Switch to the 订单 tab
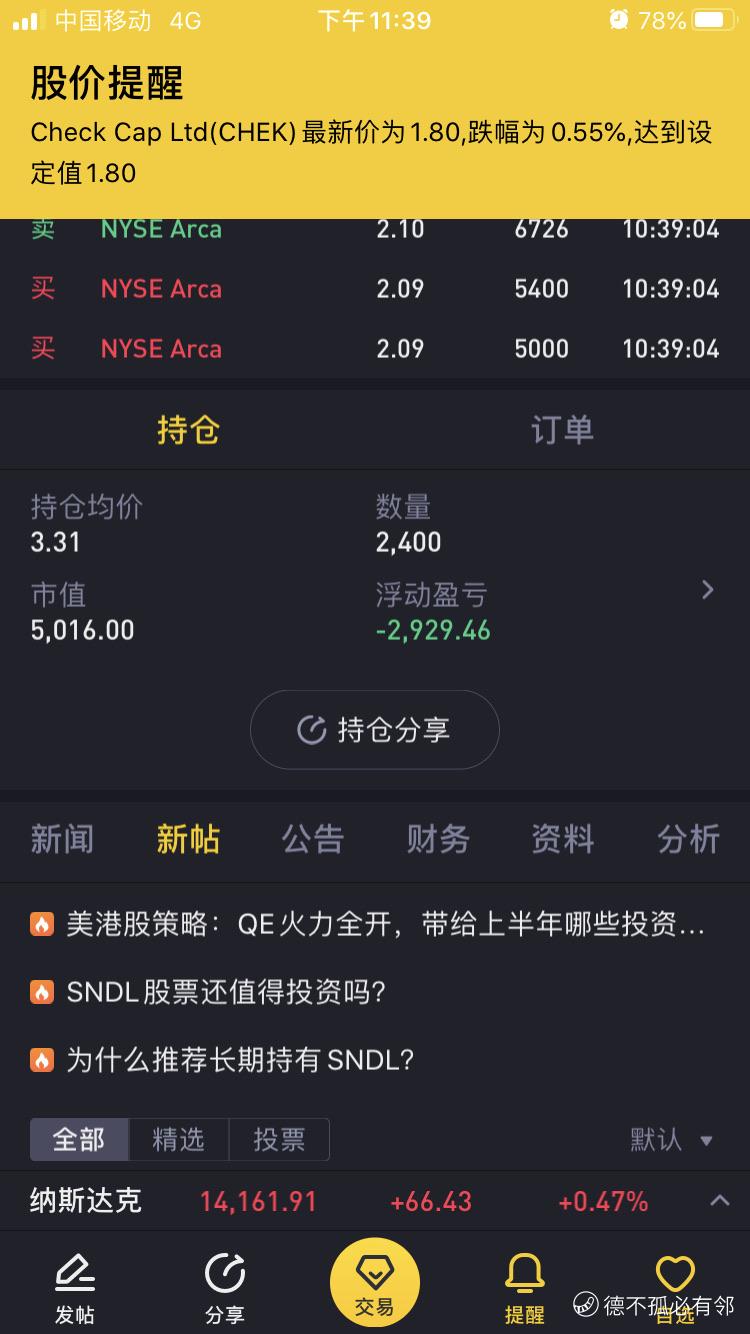 click(562, 430)
